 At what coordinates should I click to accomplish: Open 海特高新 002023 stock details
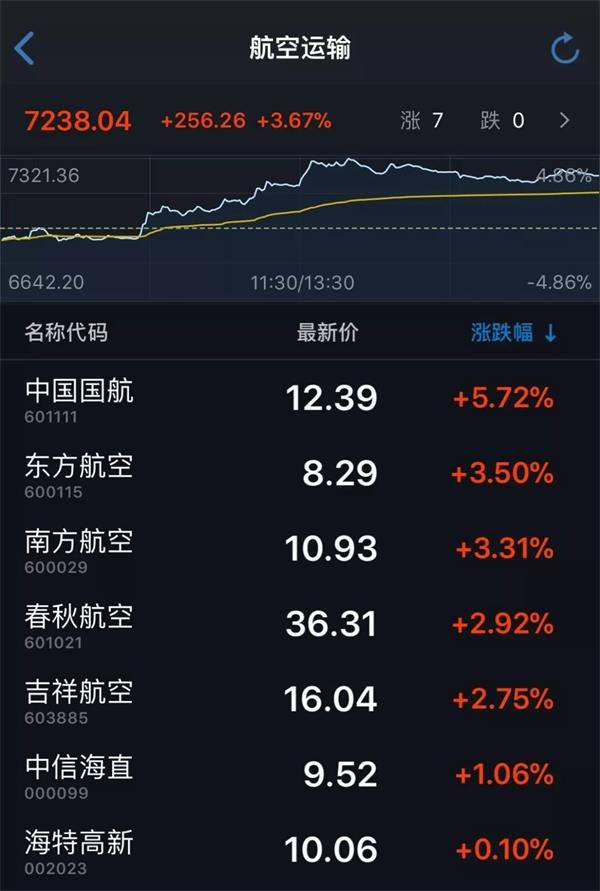(300, 850)
